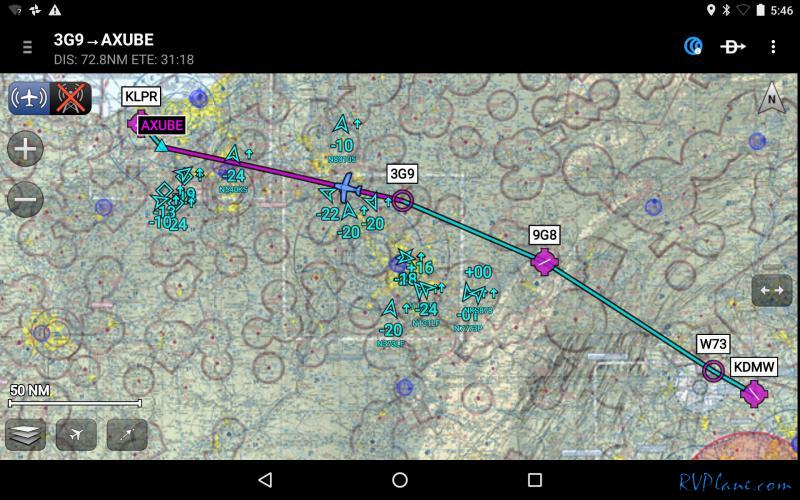Expand the side panel with double arrows
Image resolution: width=800 pixels, height=500 pixels.
pos(771,290)
